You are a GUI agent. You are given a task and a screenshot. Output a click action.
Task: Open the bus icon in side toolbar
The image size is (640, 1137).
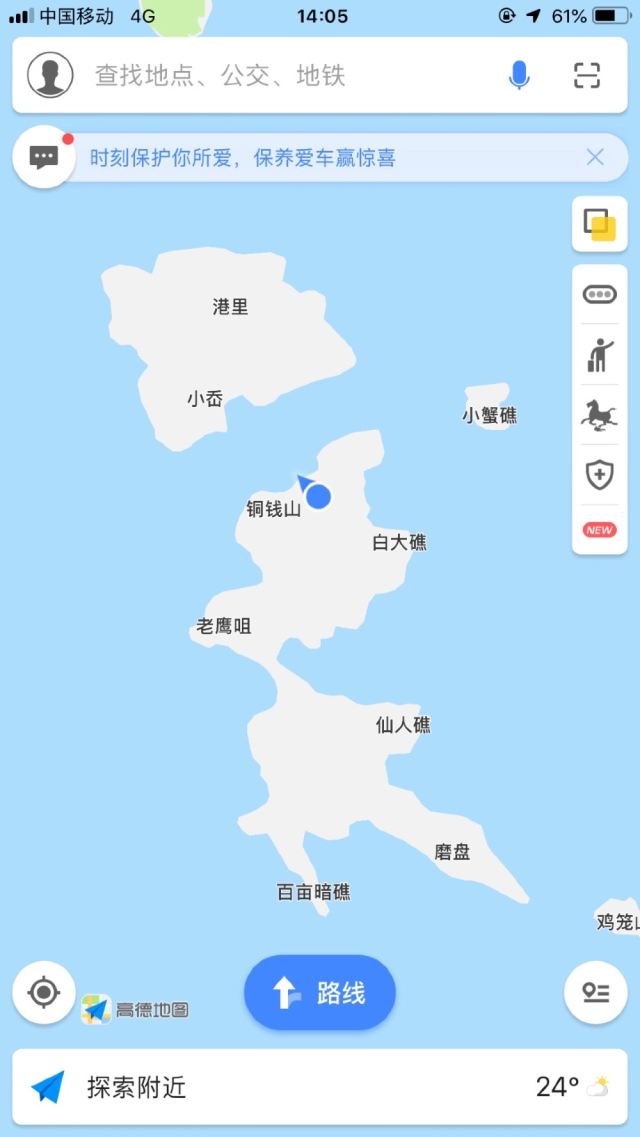(x=599, y=294)
